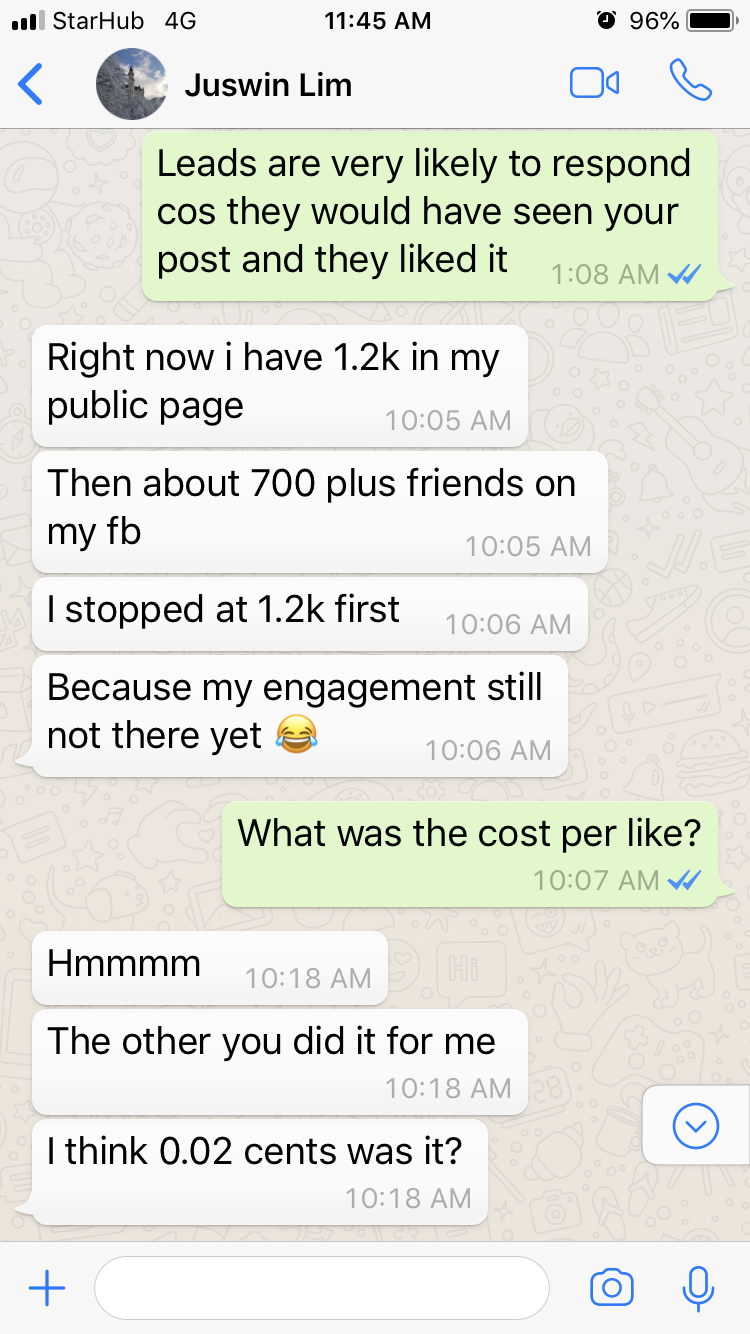Focus the message input field

322,1288
